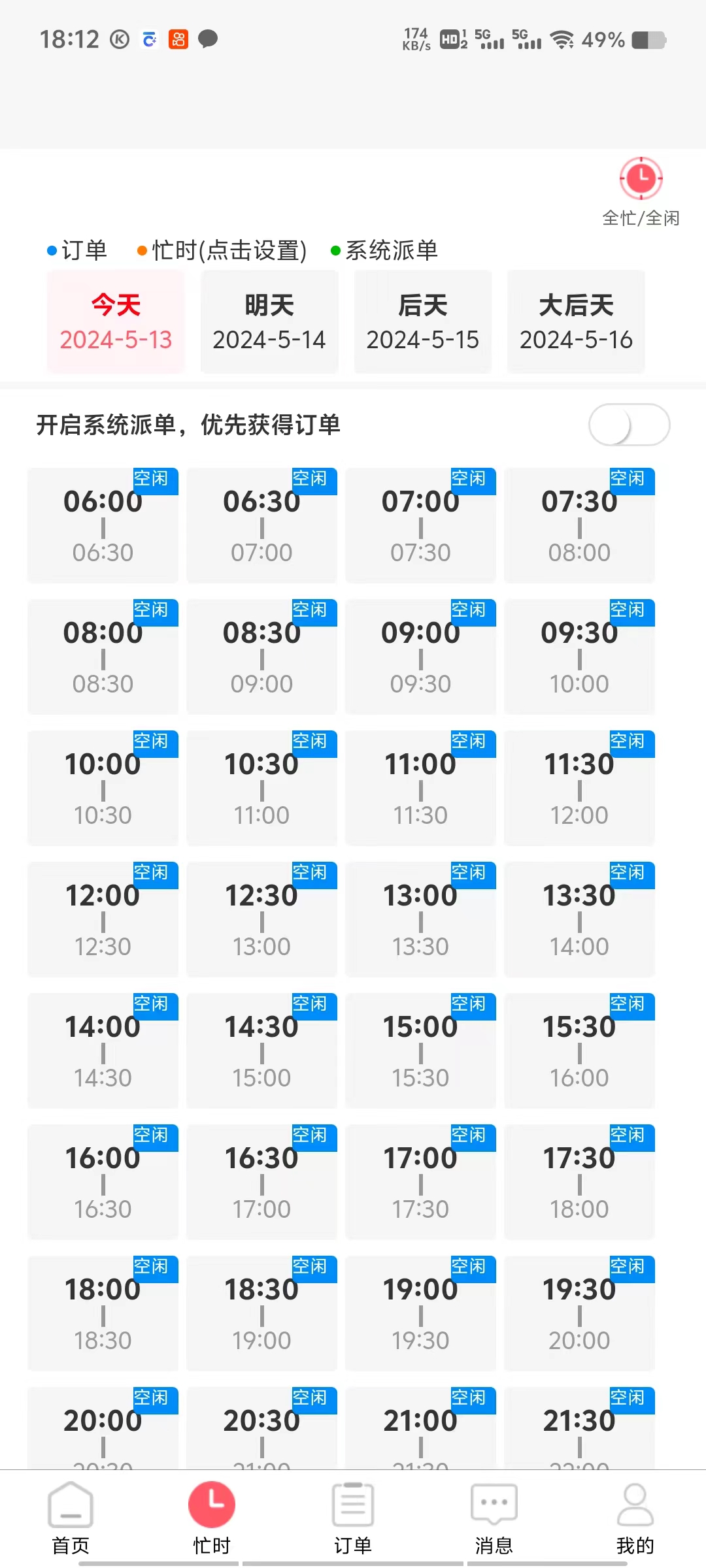Image resolution: width=706 pixels, height=1568 pixels.
Task: Enable the 开启系统派单 switch
Action: point(629,425)
